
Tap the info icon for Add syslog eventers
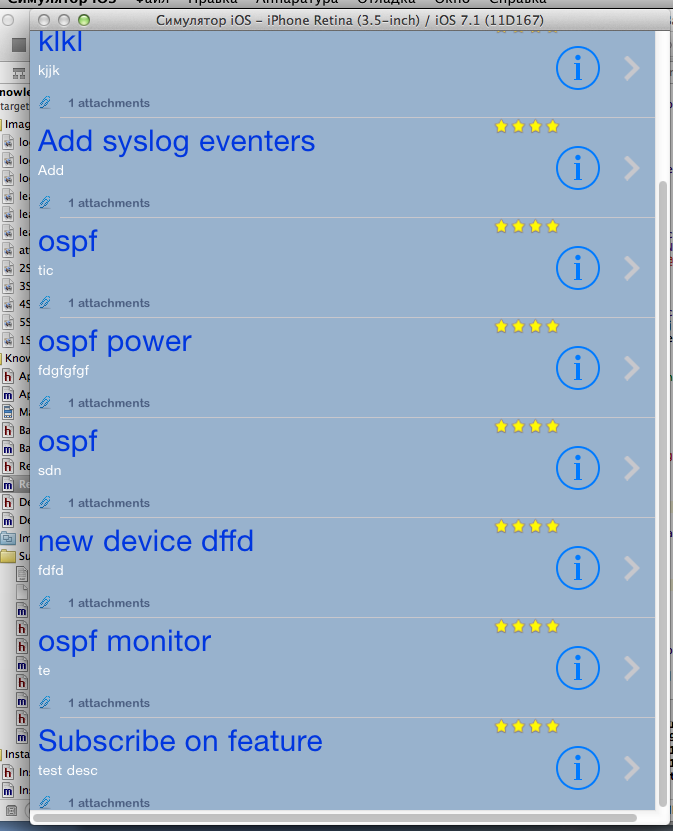[x=577, y=168]
